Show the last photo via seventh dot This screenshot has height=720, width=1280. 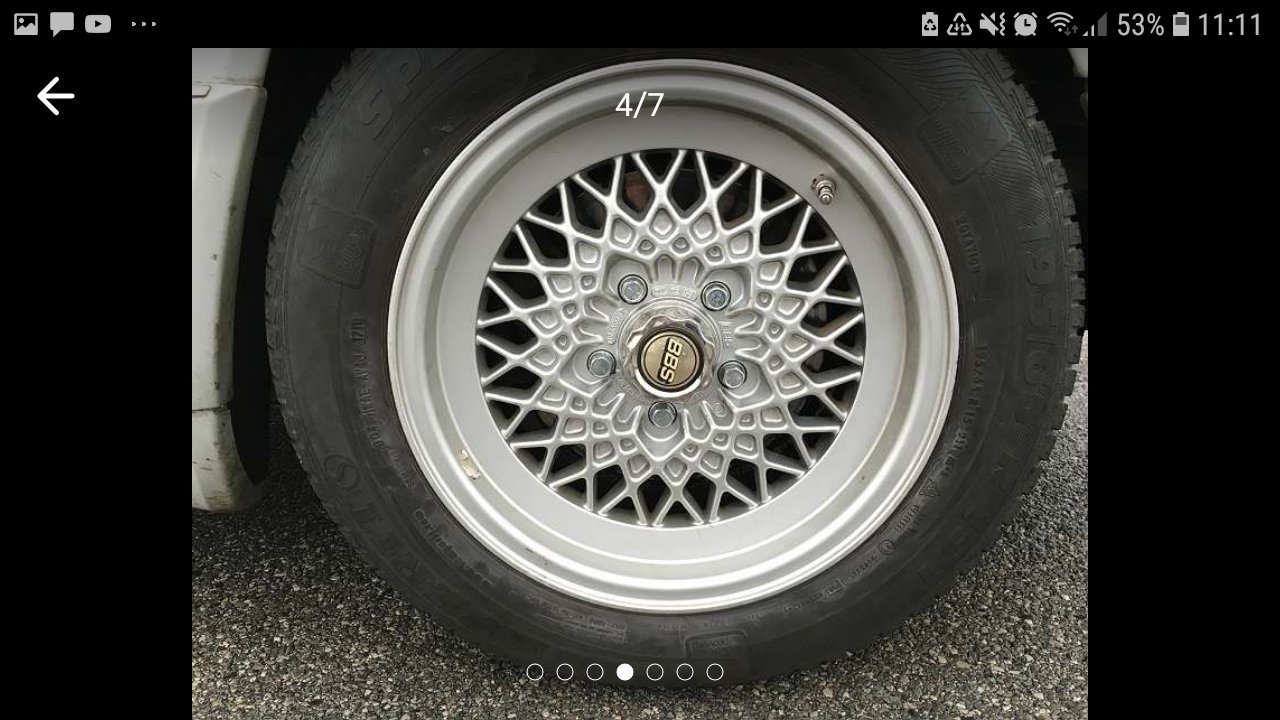tap(715, 672)
